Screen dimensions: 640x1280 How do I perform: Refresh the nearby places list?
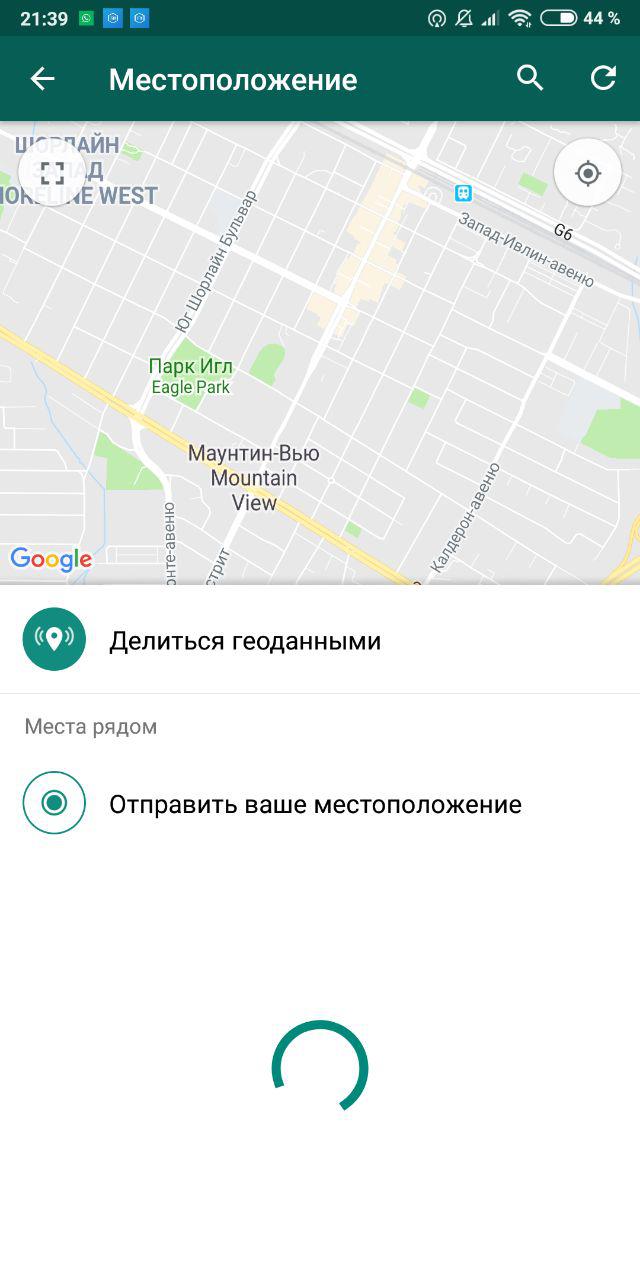[603, 79]
